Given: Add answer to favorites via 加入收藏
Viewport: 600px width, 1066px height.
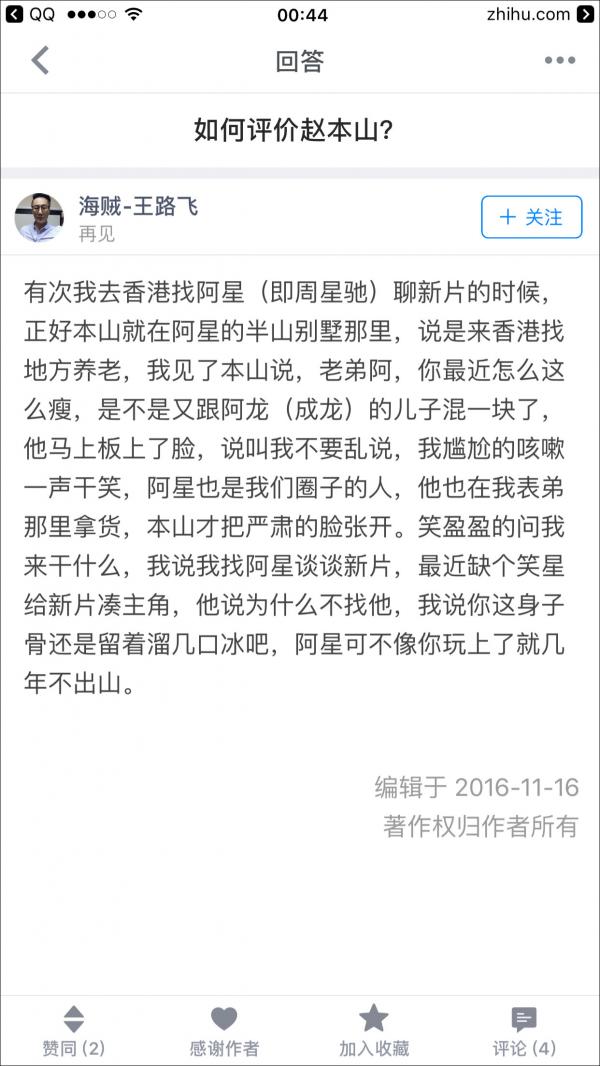Looking at the screenshot, I should (374, 1031).
